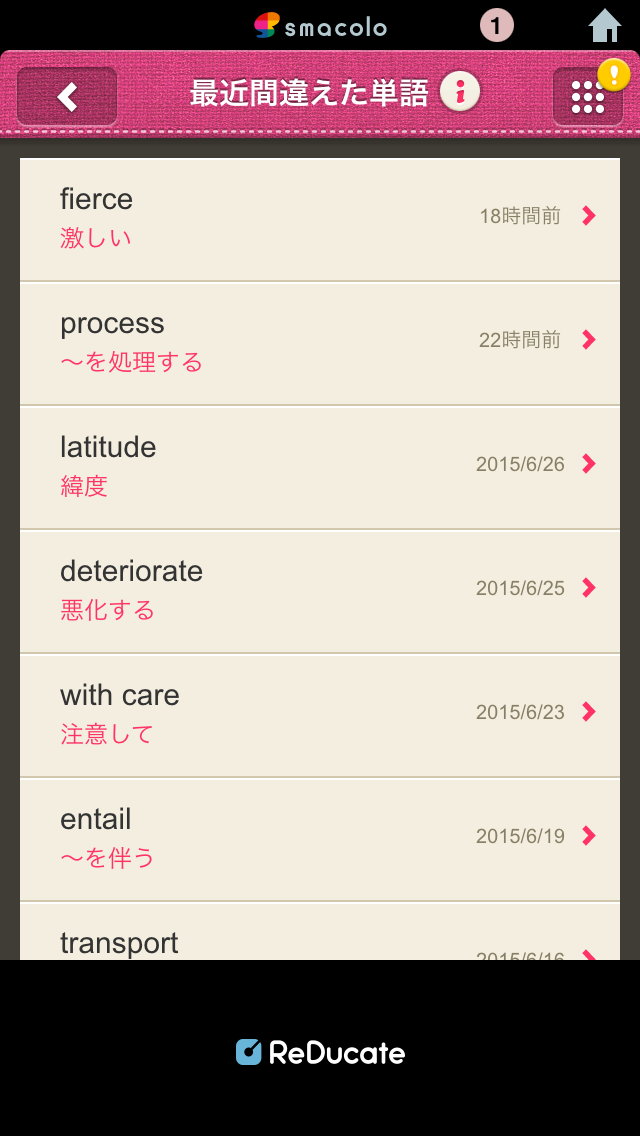Image resolution: width=640 pixels, height=1136 pixels.
Task: Open the transport word row
Action: point(320,931)
